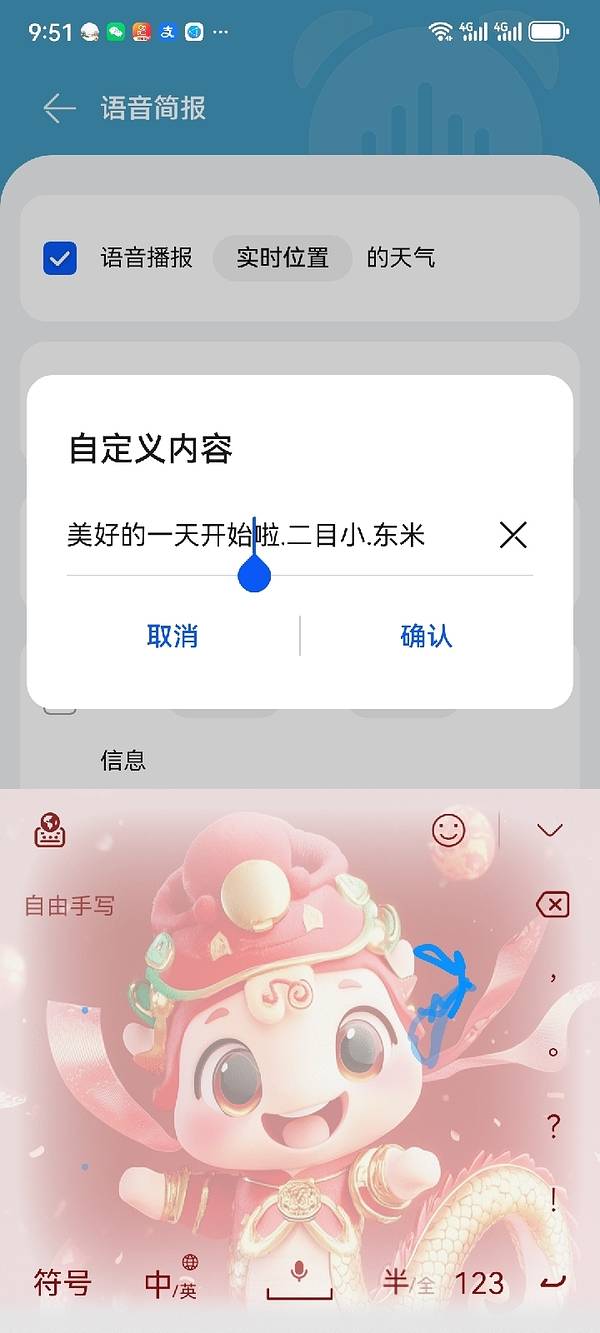Delete a character with keyboard backspace

pos(552,906)
